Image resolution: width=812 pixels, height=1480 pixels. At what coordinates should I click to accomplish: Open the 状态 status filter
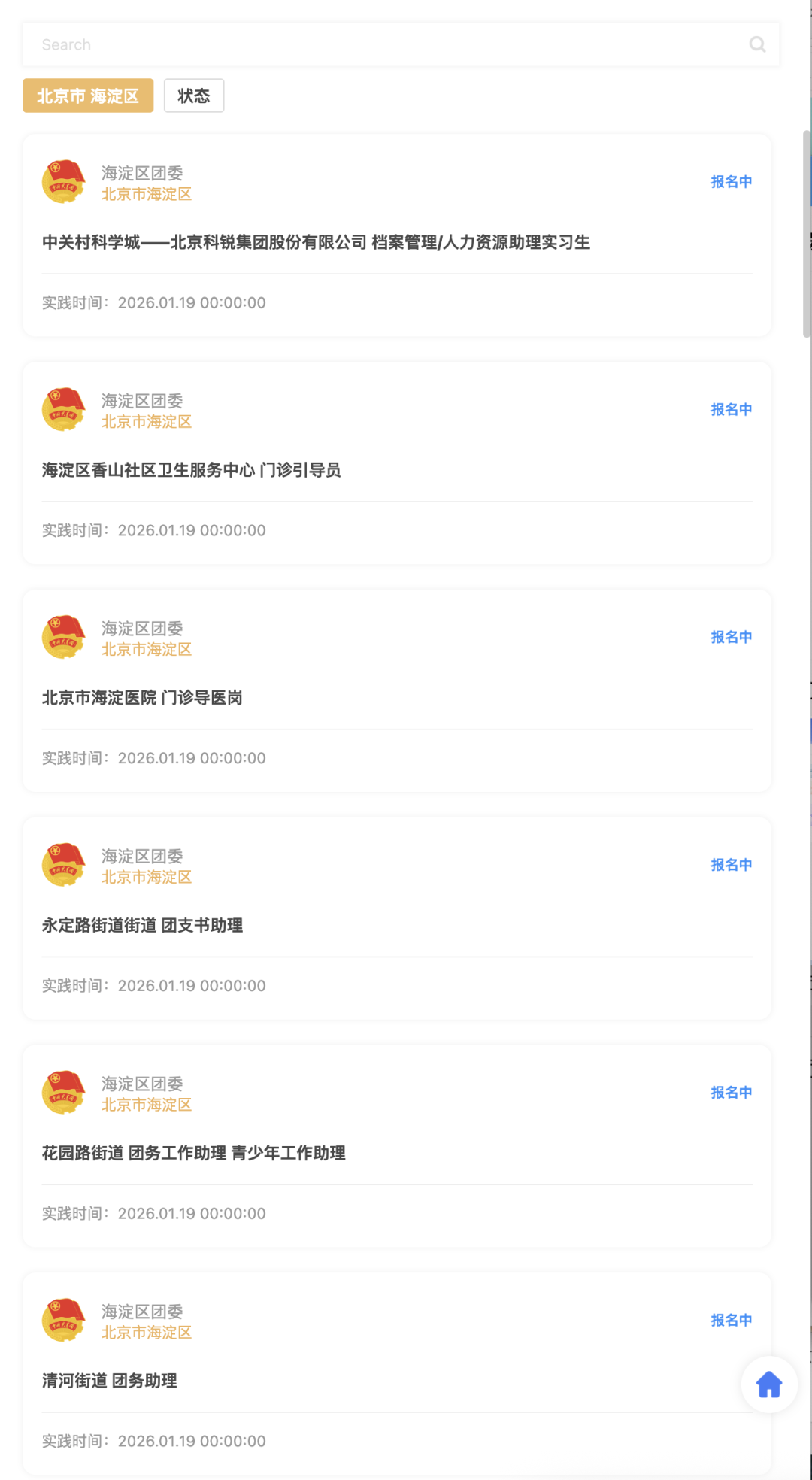(x=194, y=96)
